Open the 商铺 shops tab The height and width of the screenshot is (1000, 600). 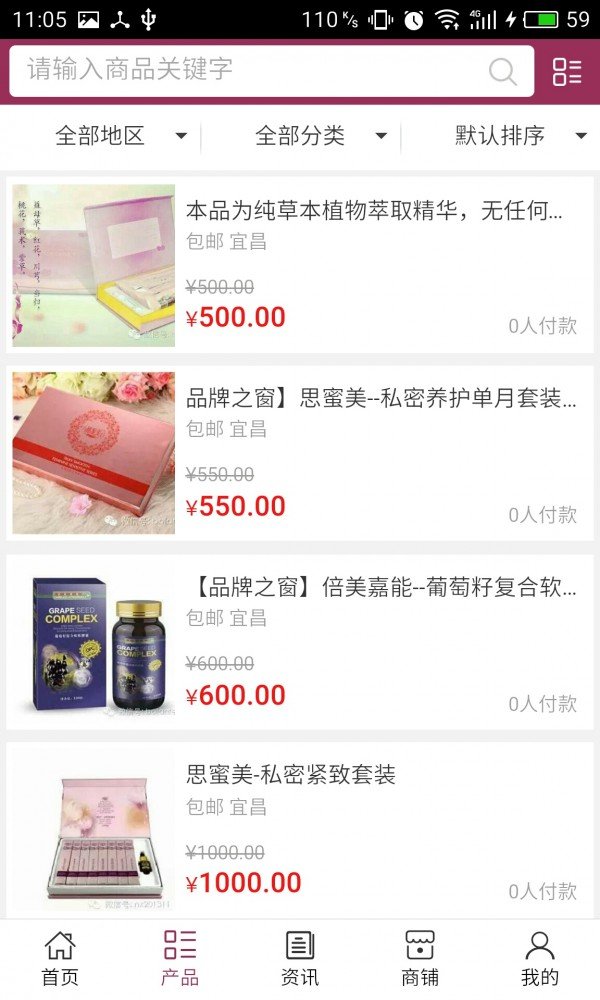point(420,958)
